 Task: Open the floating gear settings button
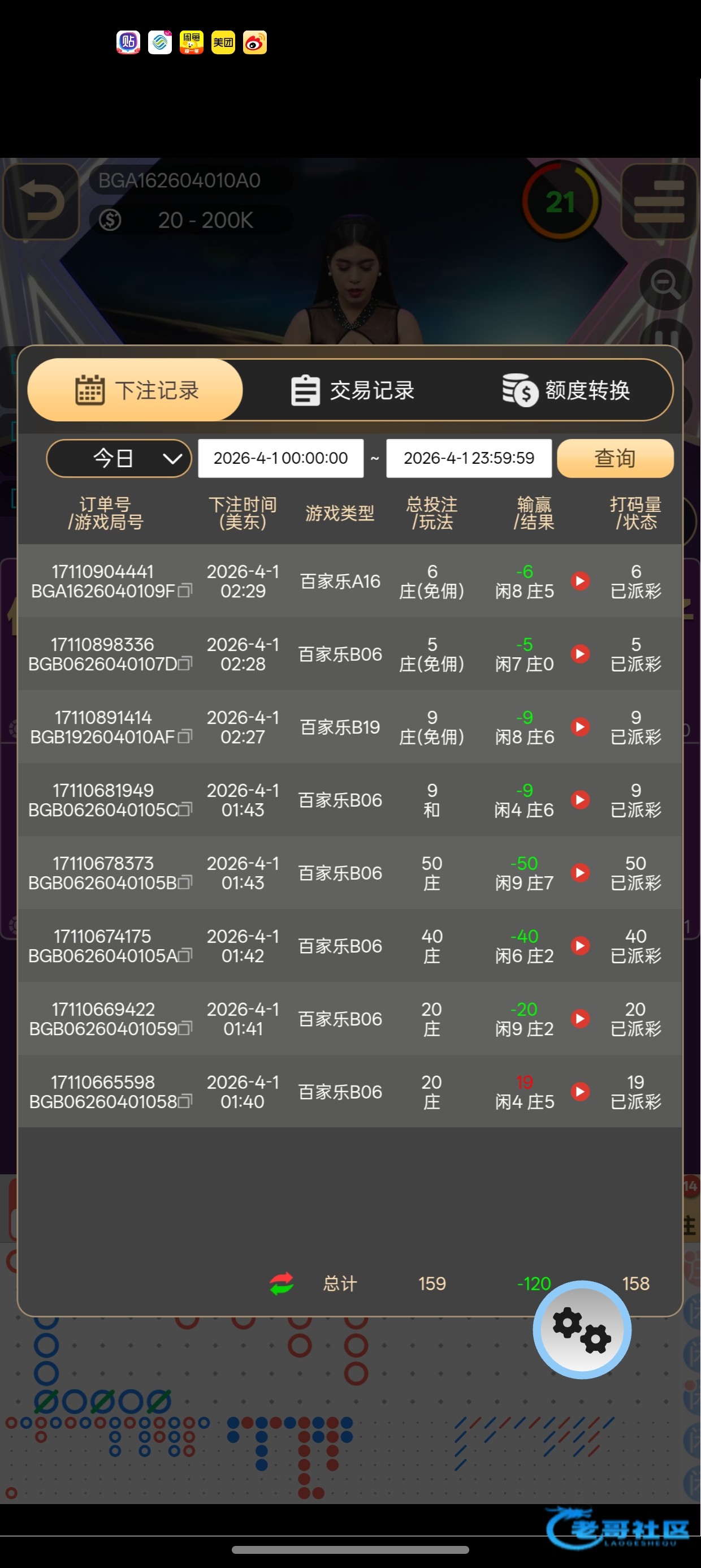pos(582,1329)
